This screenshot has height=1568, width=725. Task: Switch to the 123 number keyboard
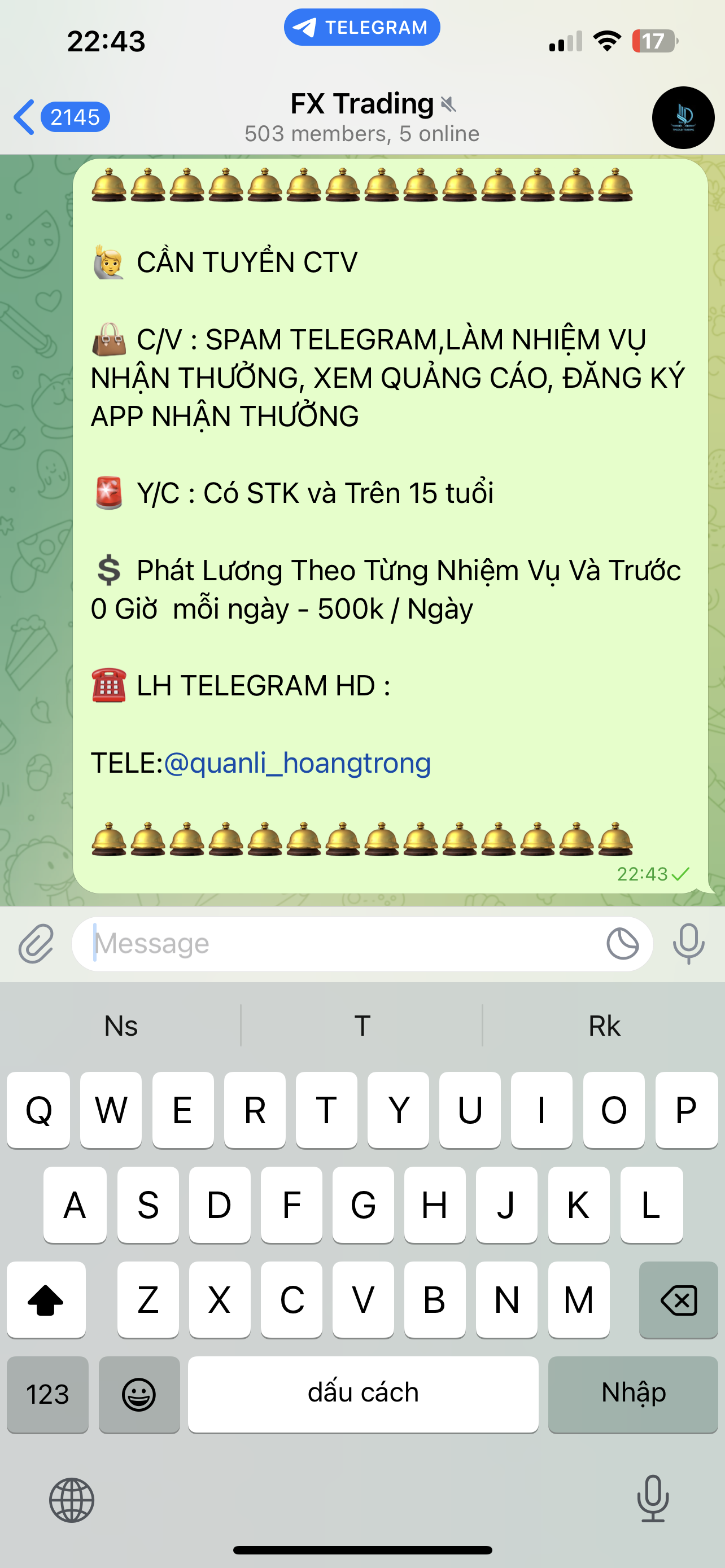47,1394
